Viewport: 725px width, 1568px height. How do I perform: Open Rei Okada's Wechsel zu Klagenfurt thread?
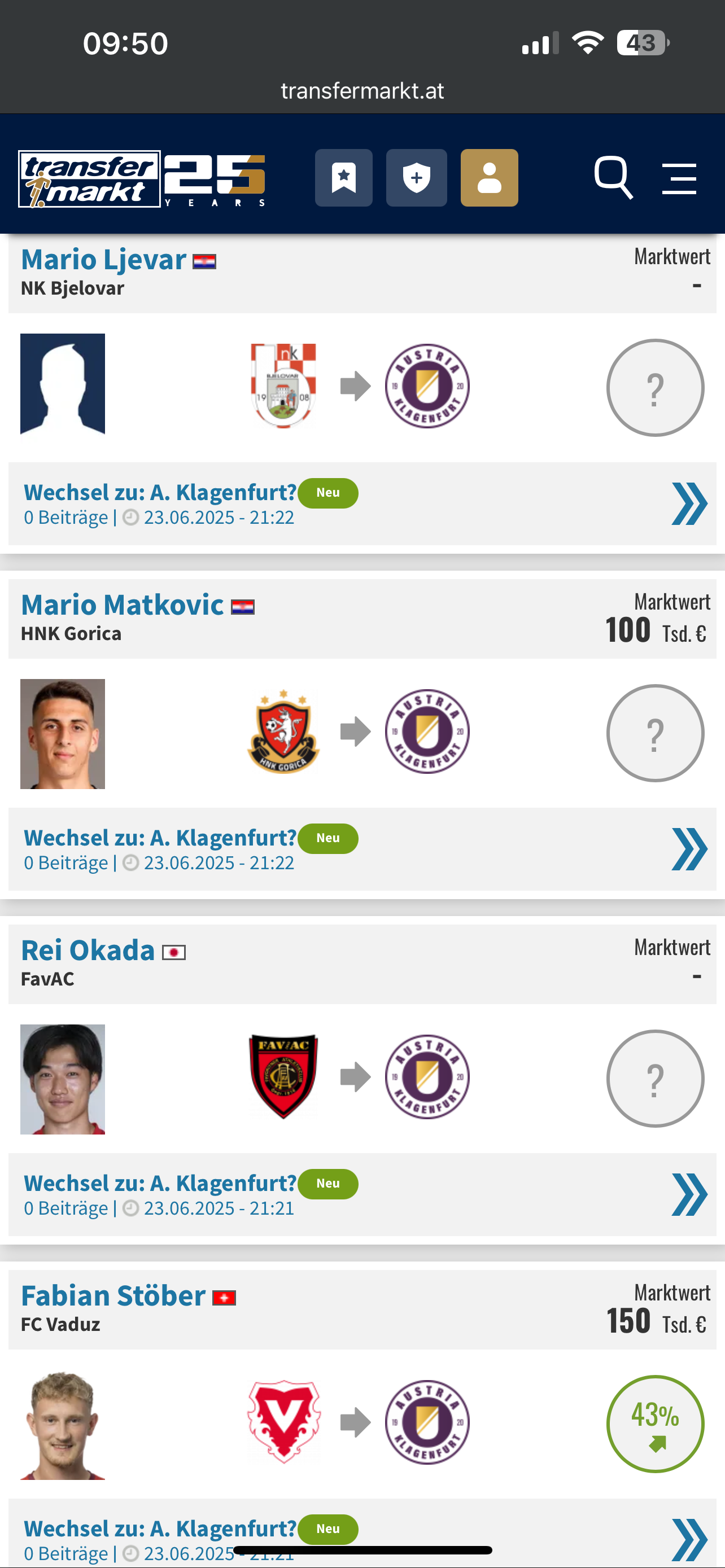(x=160, y=1182)
